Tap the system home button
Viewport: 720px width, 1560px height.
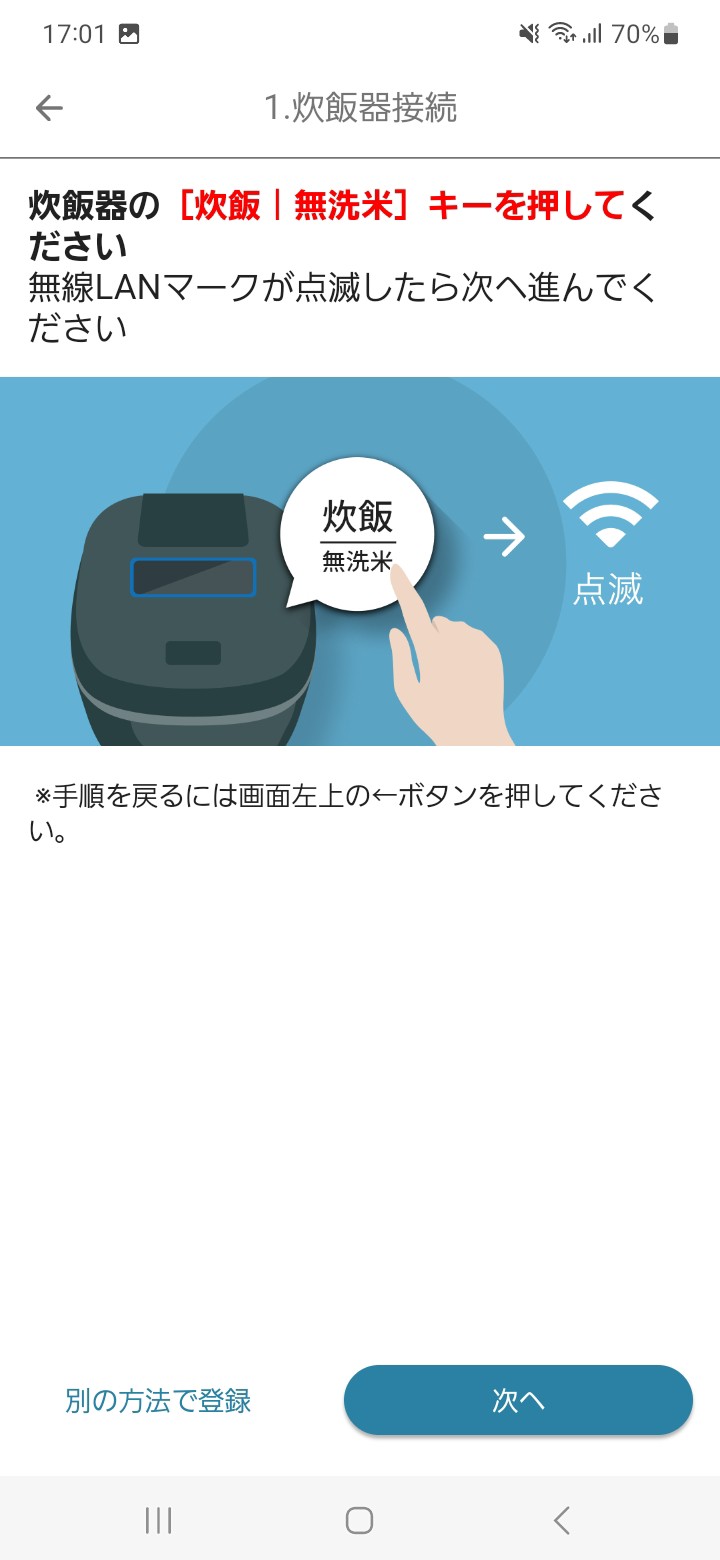[359, 1520]
